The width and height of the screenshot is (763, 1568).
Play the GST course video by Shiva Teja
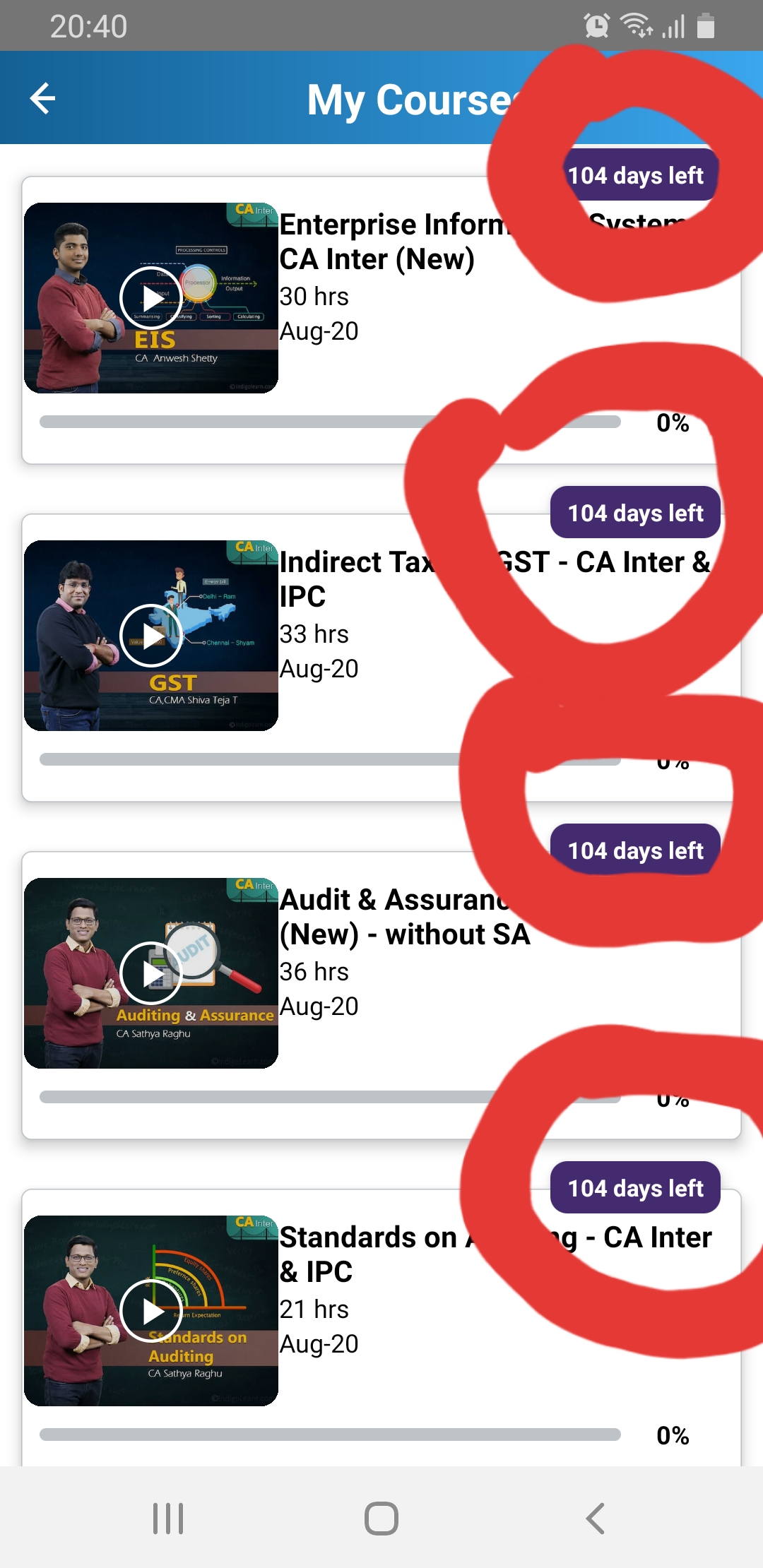pyautogui.click(x=151, y=636)
